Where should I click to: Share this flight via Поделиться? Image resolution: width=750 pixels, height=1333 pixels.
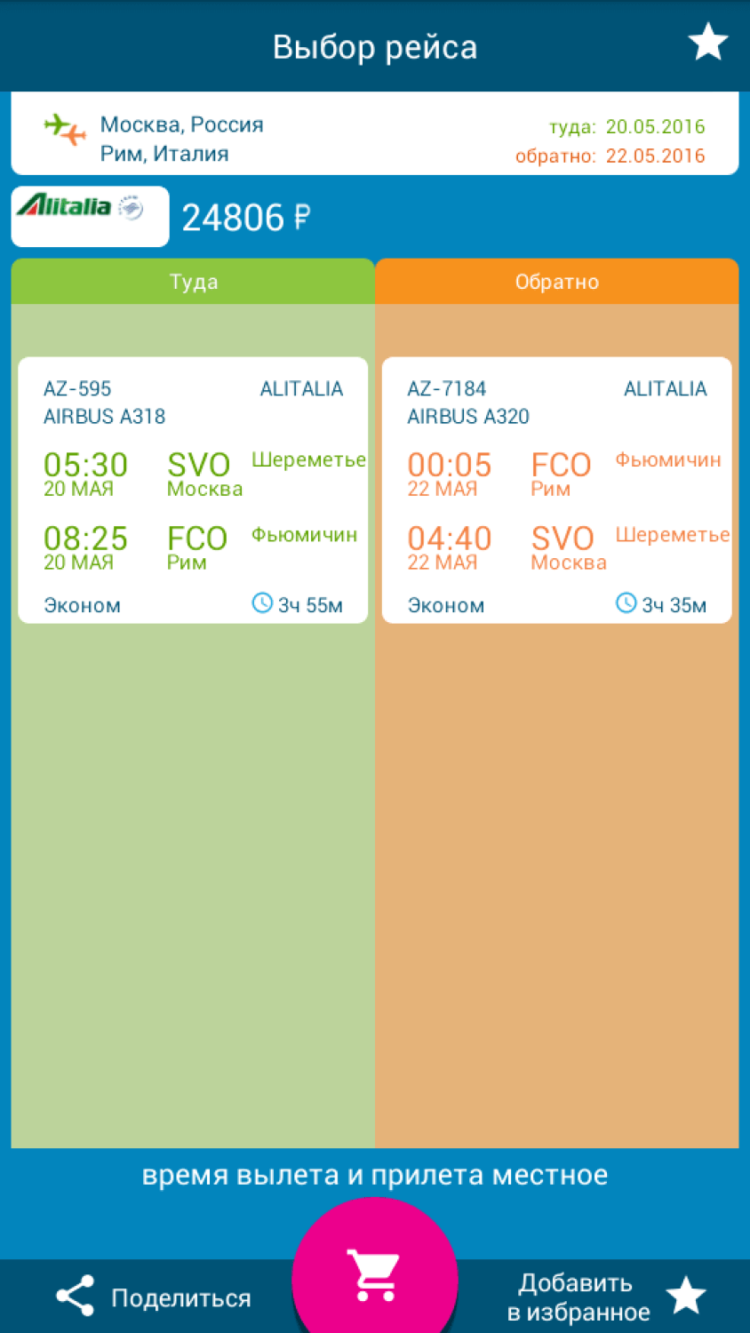tap(153, 1297)
